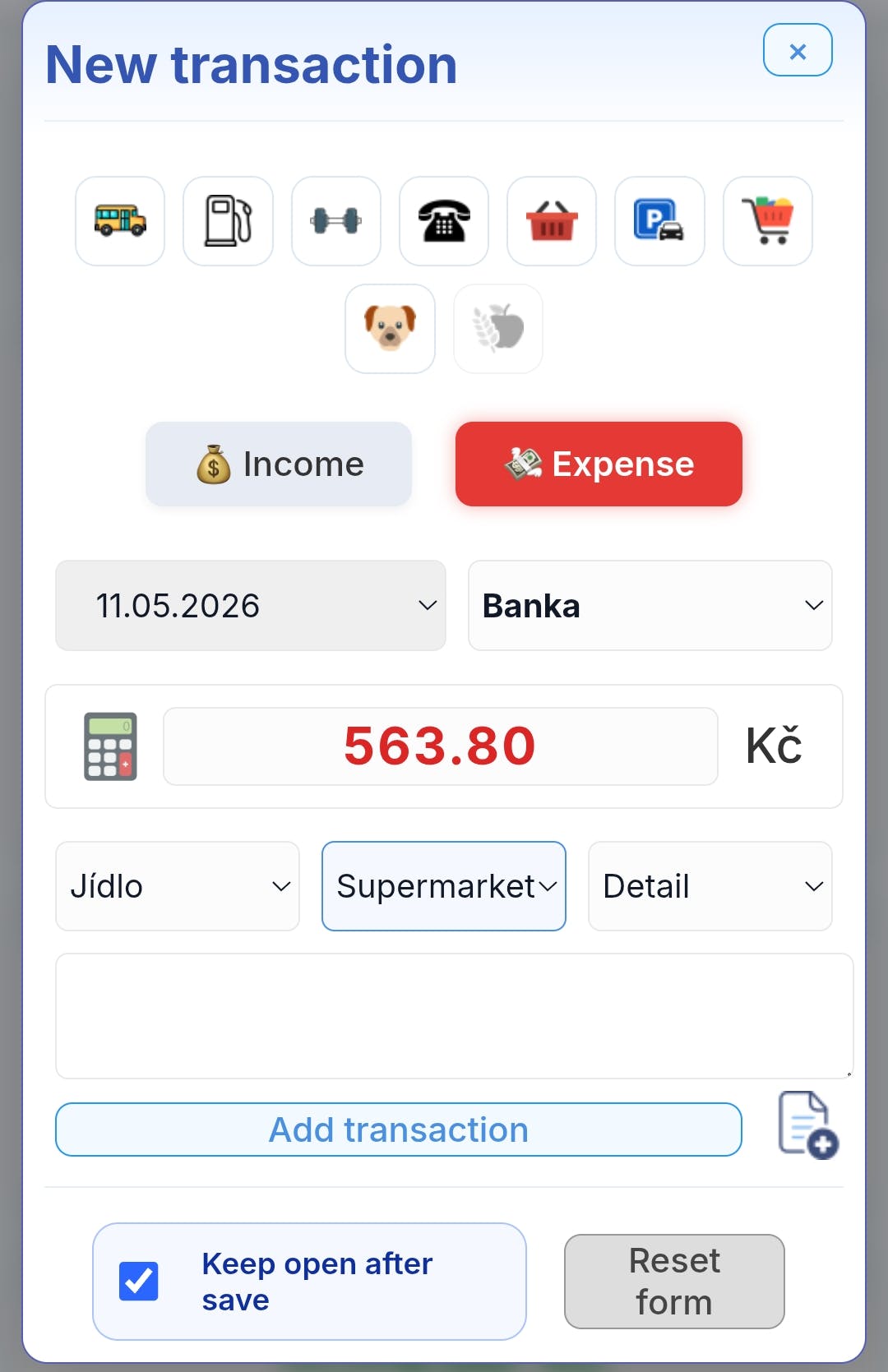The width and height of the screenshot is (888, 1372).
Task: Edit the amount field showing 563.80
Action: [x=441, y=746]
